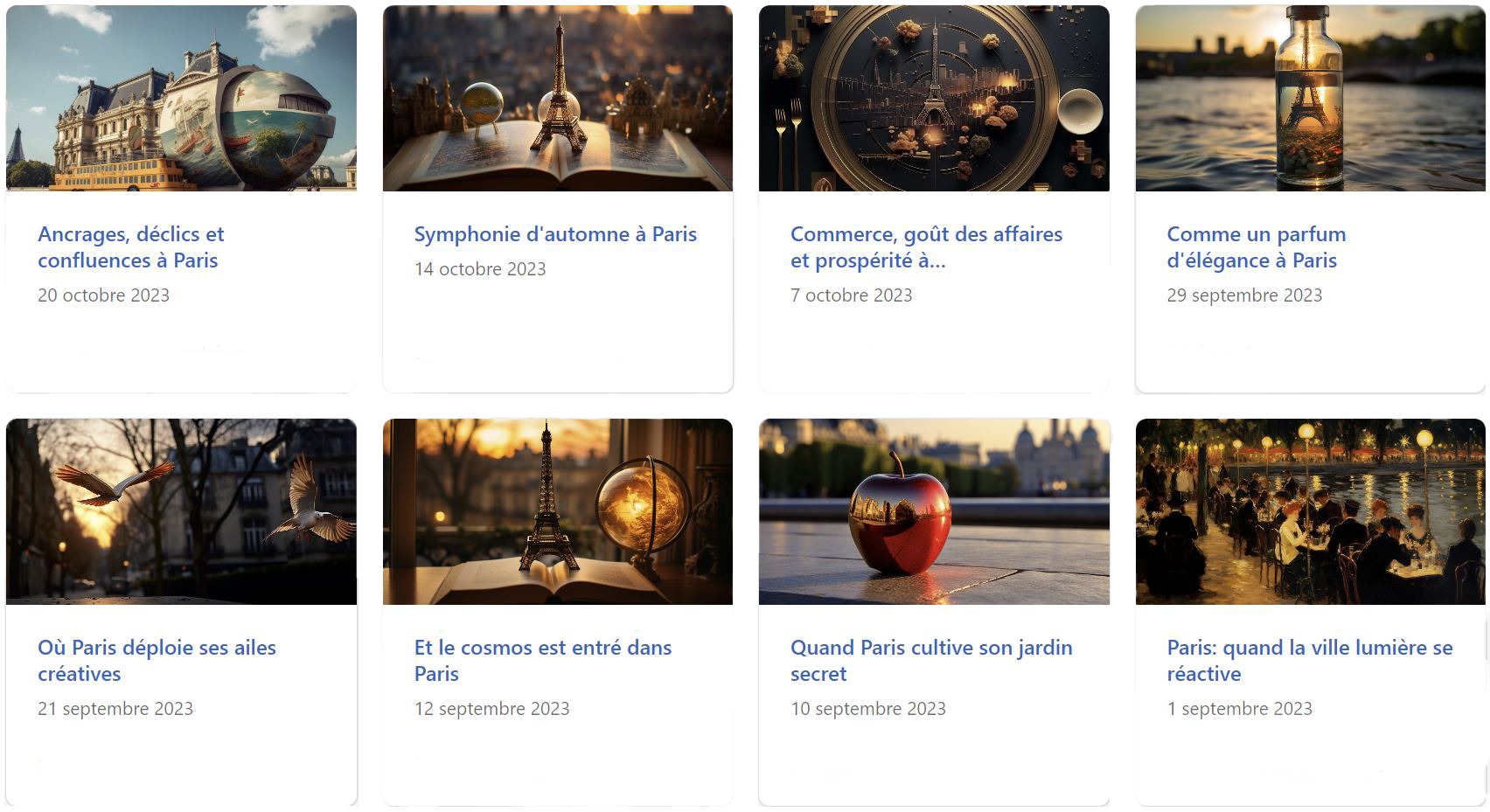Screen dimensions: 1490x812
Task: Open Quand Paris cultive son jardin secret
Action: tap(930, 661)
